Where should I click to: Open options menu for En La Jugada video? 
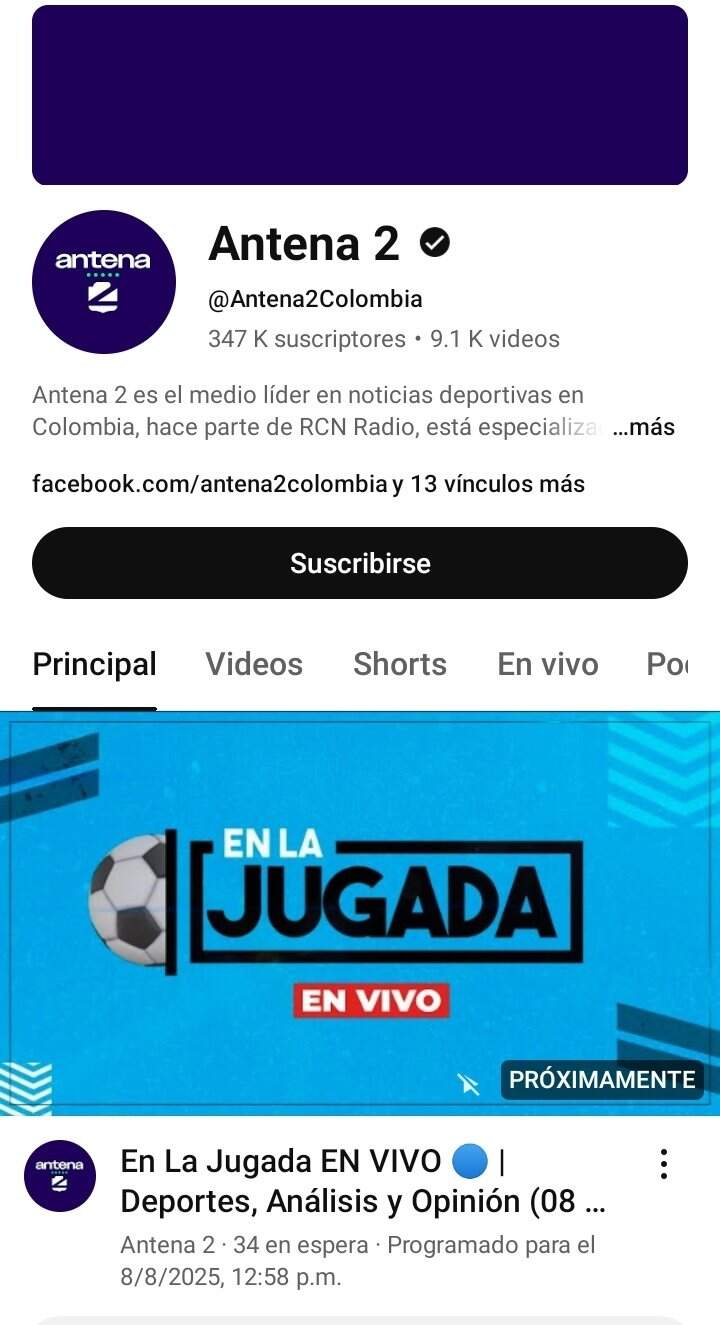pyautogui.click(x=663, y=1164)
